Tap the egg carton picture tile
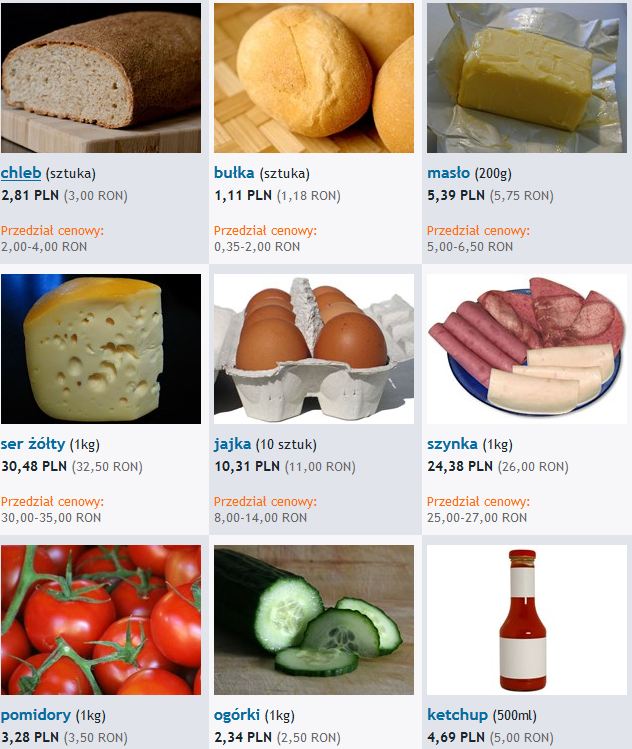 314,349
